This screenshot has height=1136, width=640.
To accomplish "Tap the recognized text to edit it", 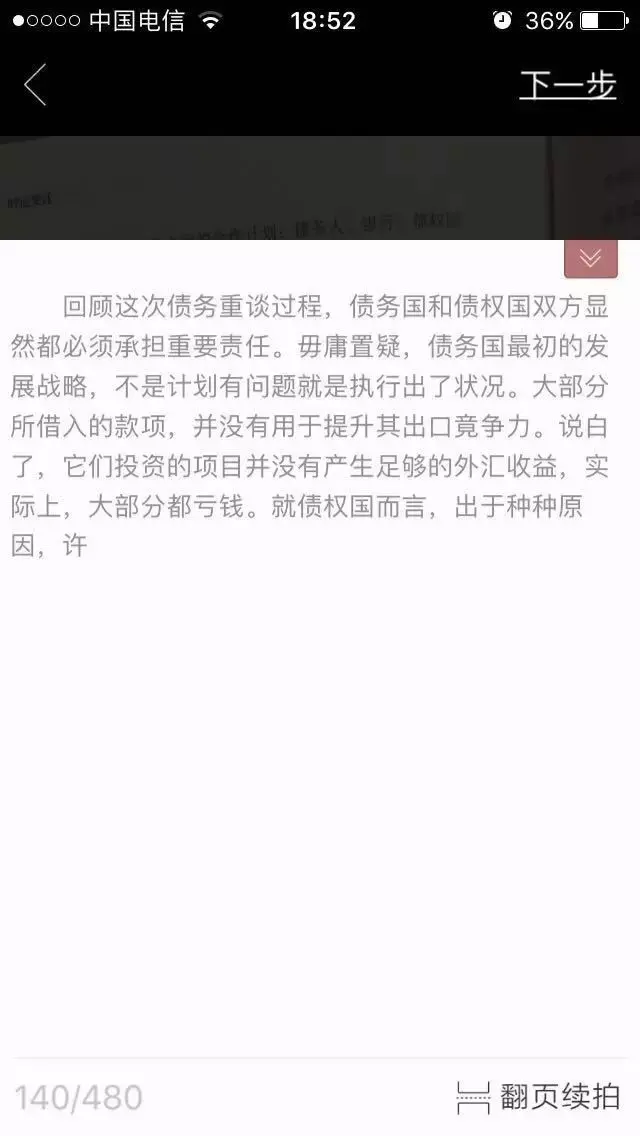I will tap(309, 426).
